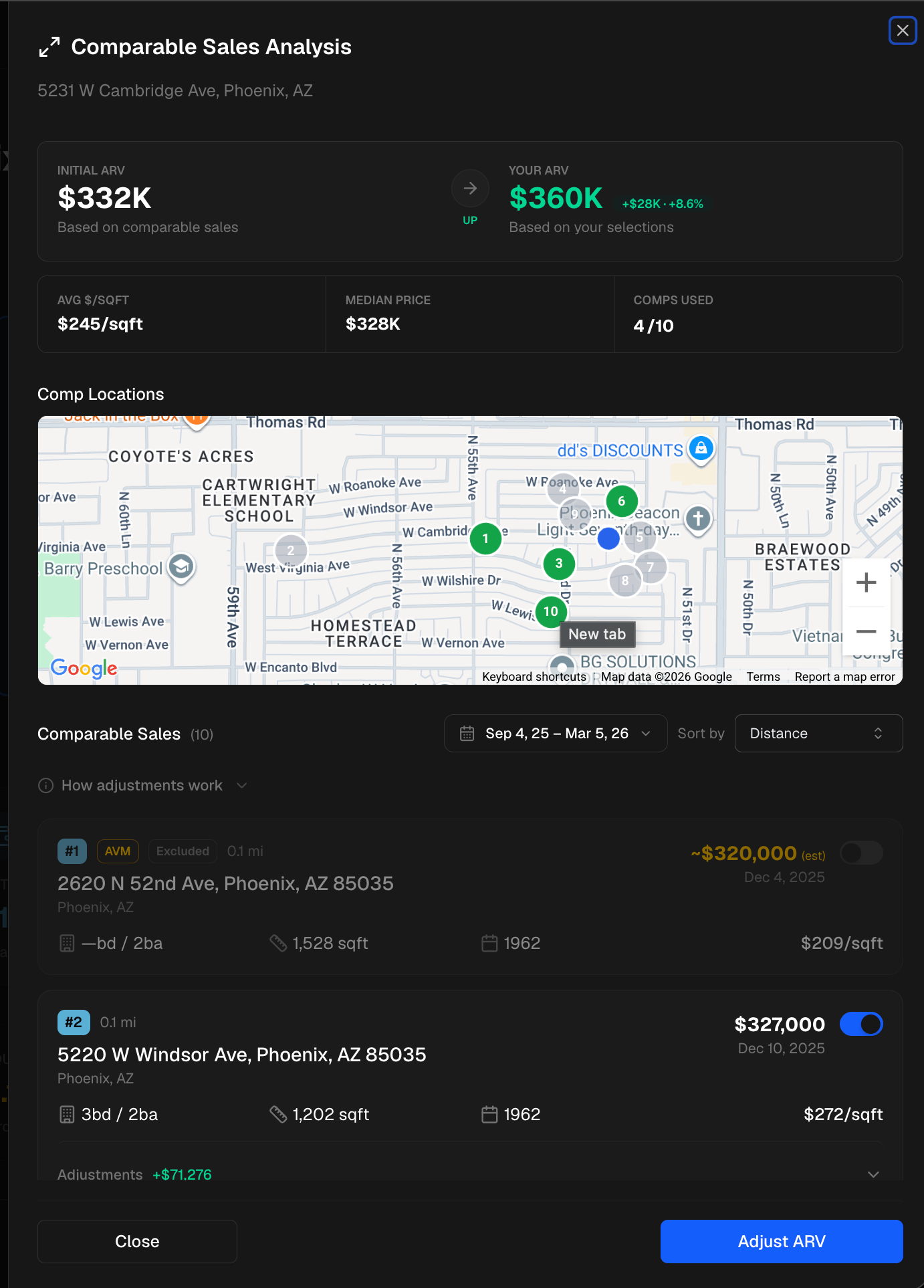Close the dialog with the X in the corner
This screenshot has width=924, height=1288.
pos(903,31)
